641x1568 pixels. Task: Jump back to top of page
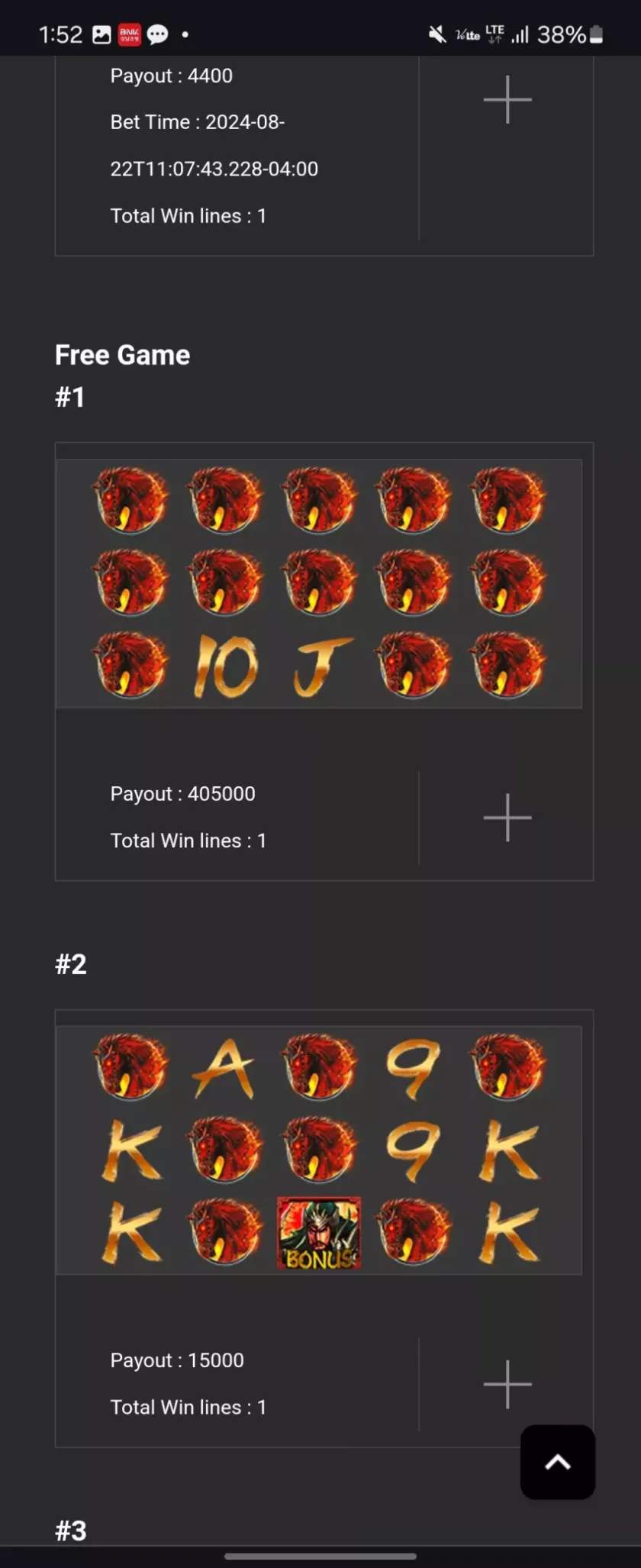558,1462
